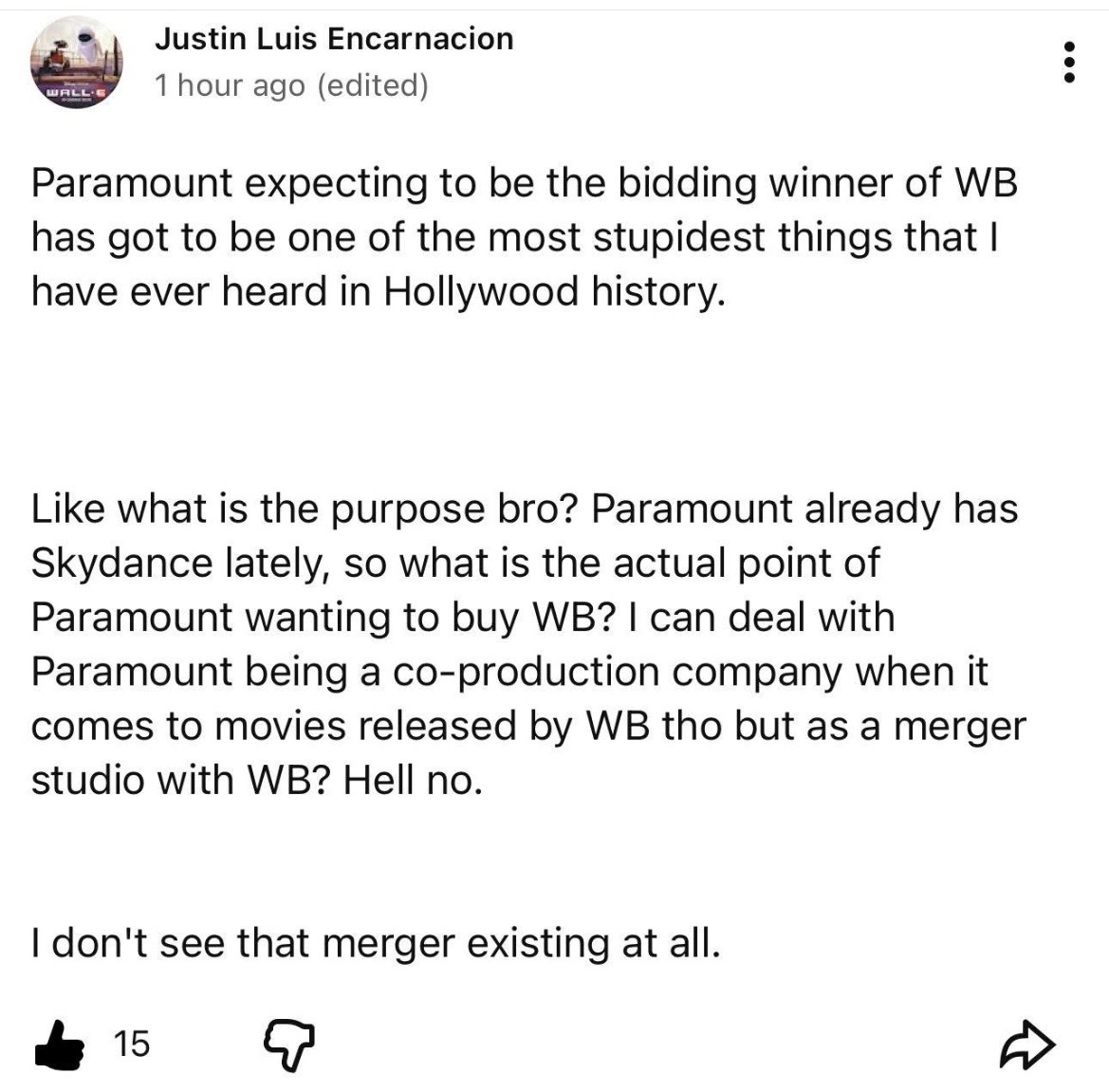This screenshot has width=1109, height=1092.
Task: Open Justin Luis Encarnacion's channel avatar
Action: point(77,63)
